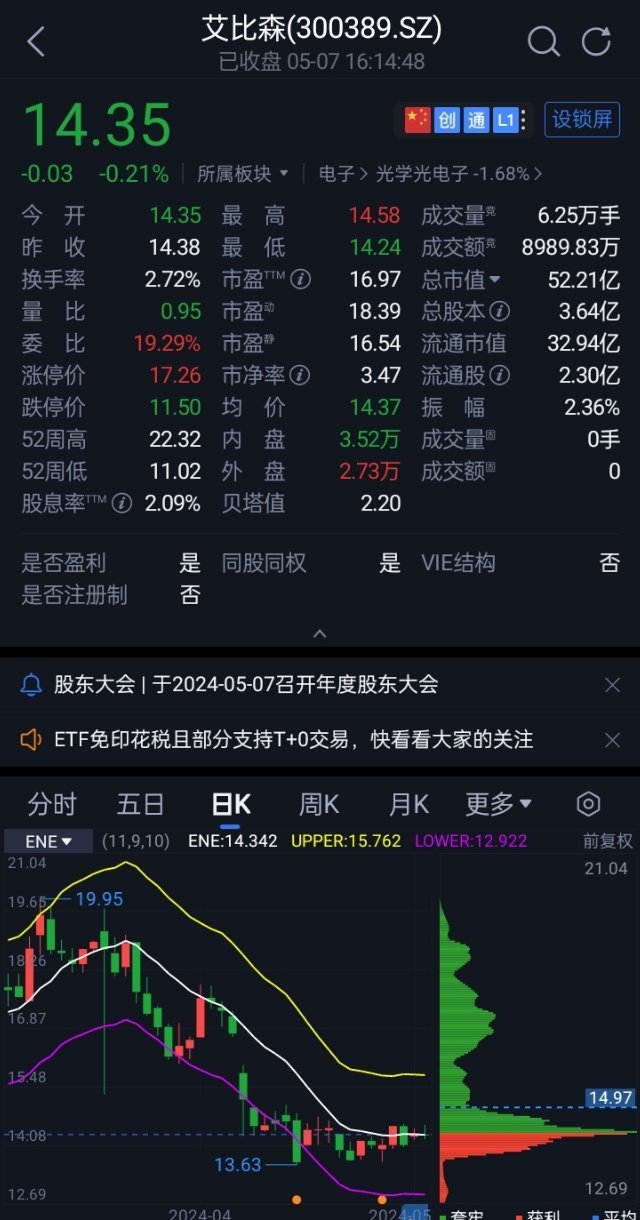The width and height of the screenshot is (640, 1220).
Task: Open chart settings hexagon icon
Action: (x=589, y=804)
